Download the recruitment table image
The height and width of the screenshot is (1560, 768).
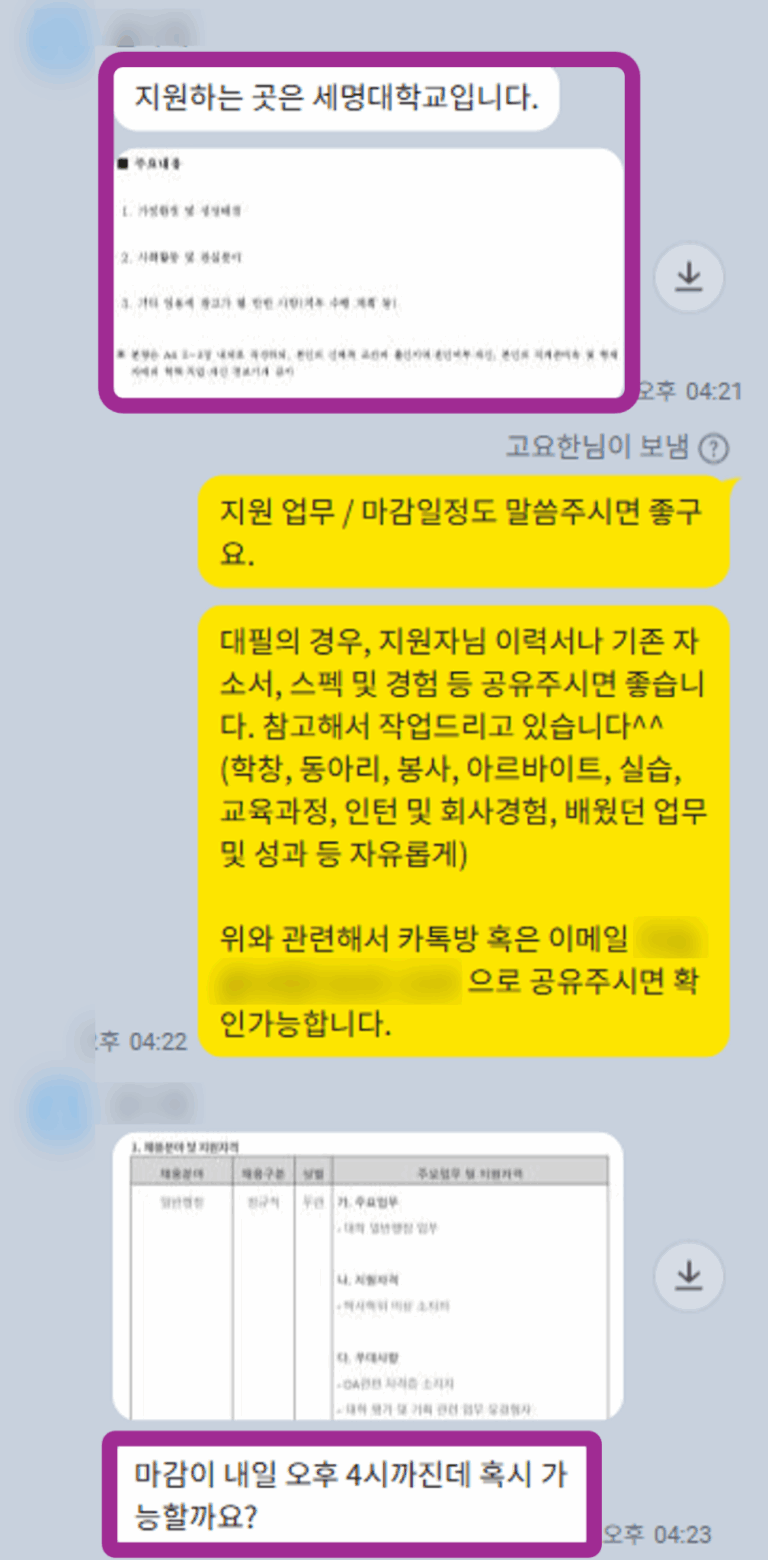(688, 1275)
